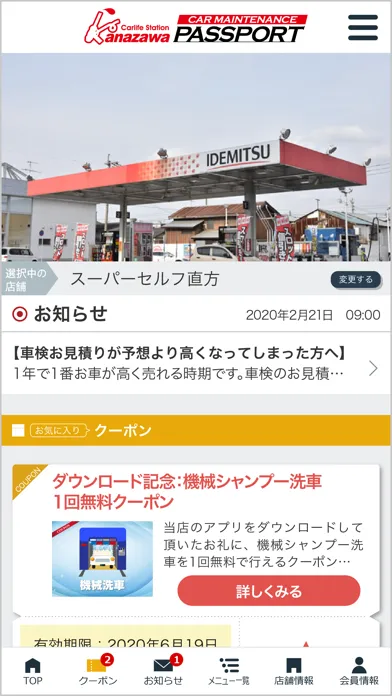
Task: Tap 変更する to change the store
Action: click(356, 280)
